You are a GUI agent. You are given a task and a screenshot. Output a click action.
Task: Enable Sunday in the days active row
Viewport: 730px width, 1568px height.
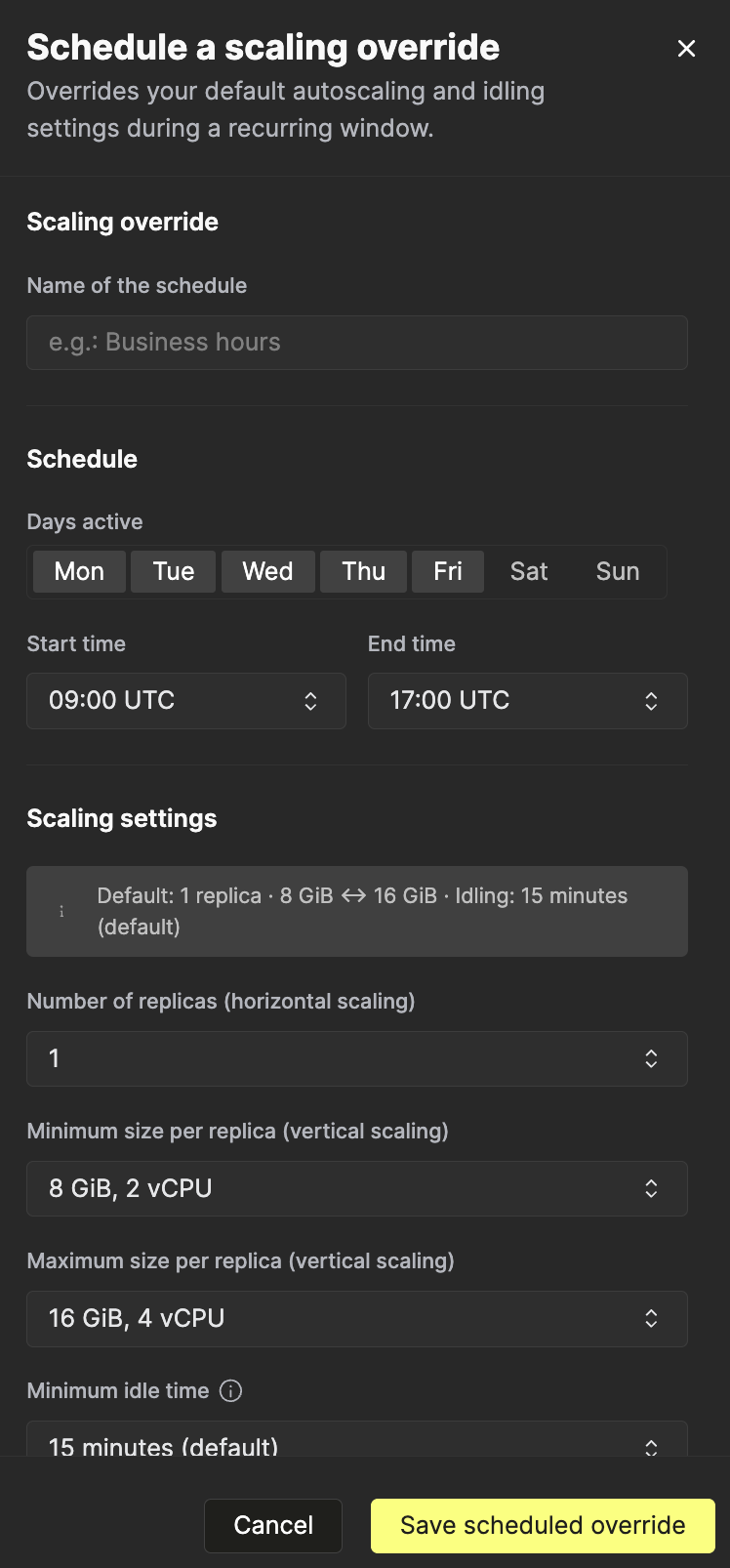click(x=617, y=571)
